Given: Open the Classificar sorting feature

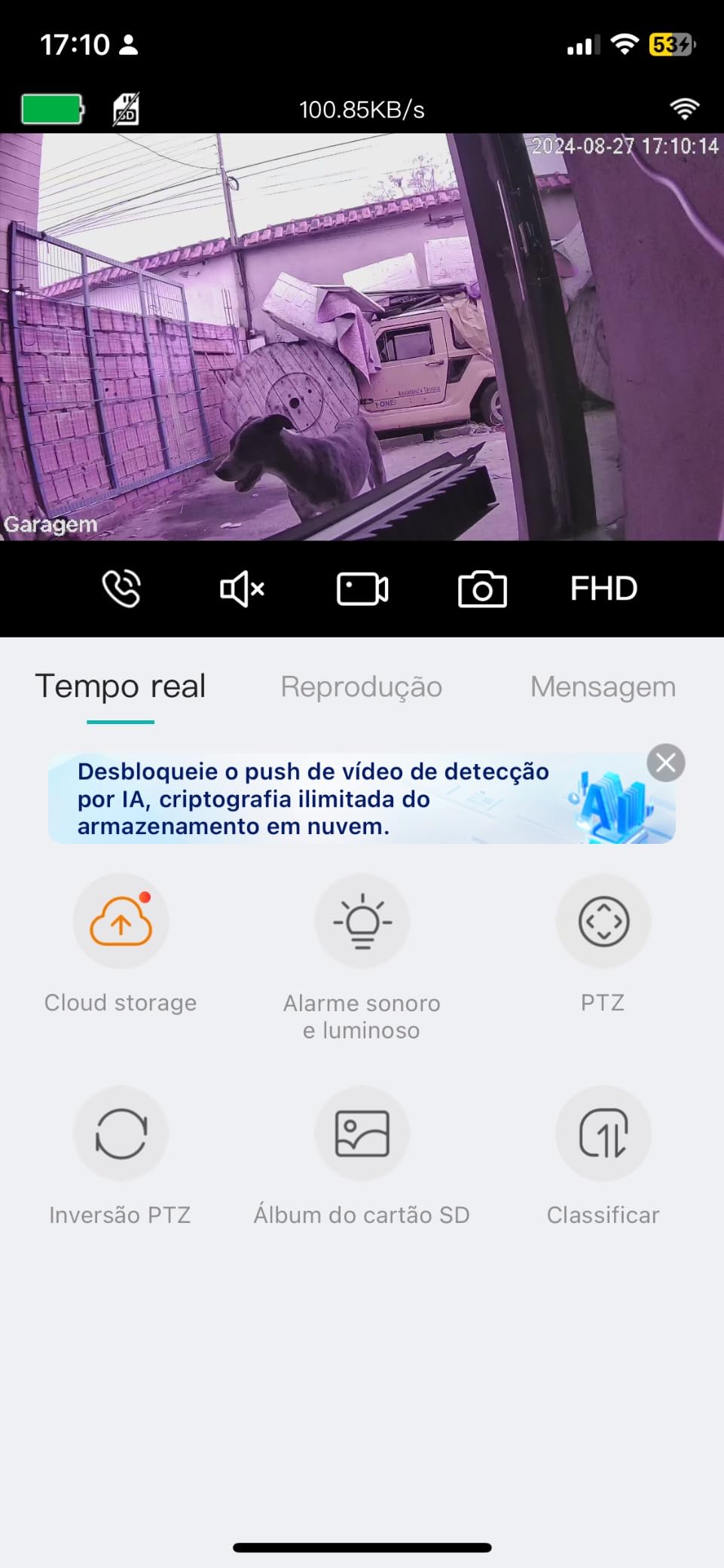Looking at the screenshot, I should 603,1134.
